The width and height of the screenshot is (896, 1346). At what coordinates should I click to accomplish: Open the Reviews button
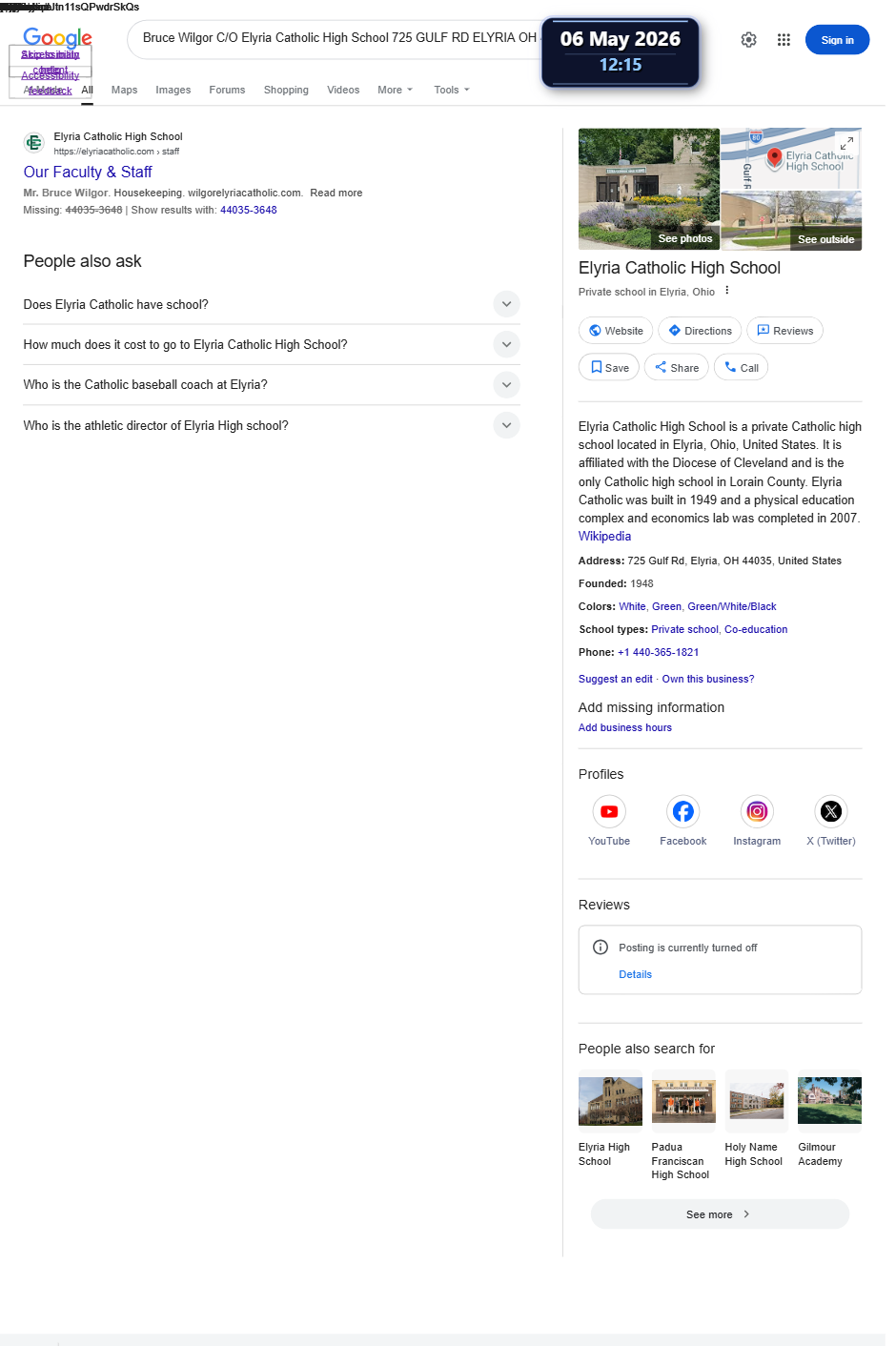[x=784, y=331]
